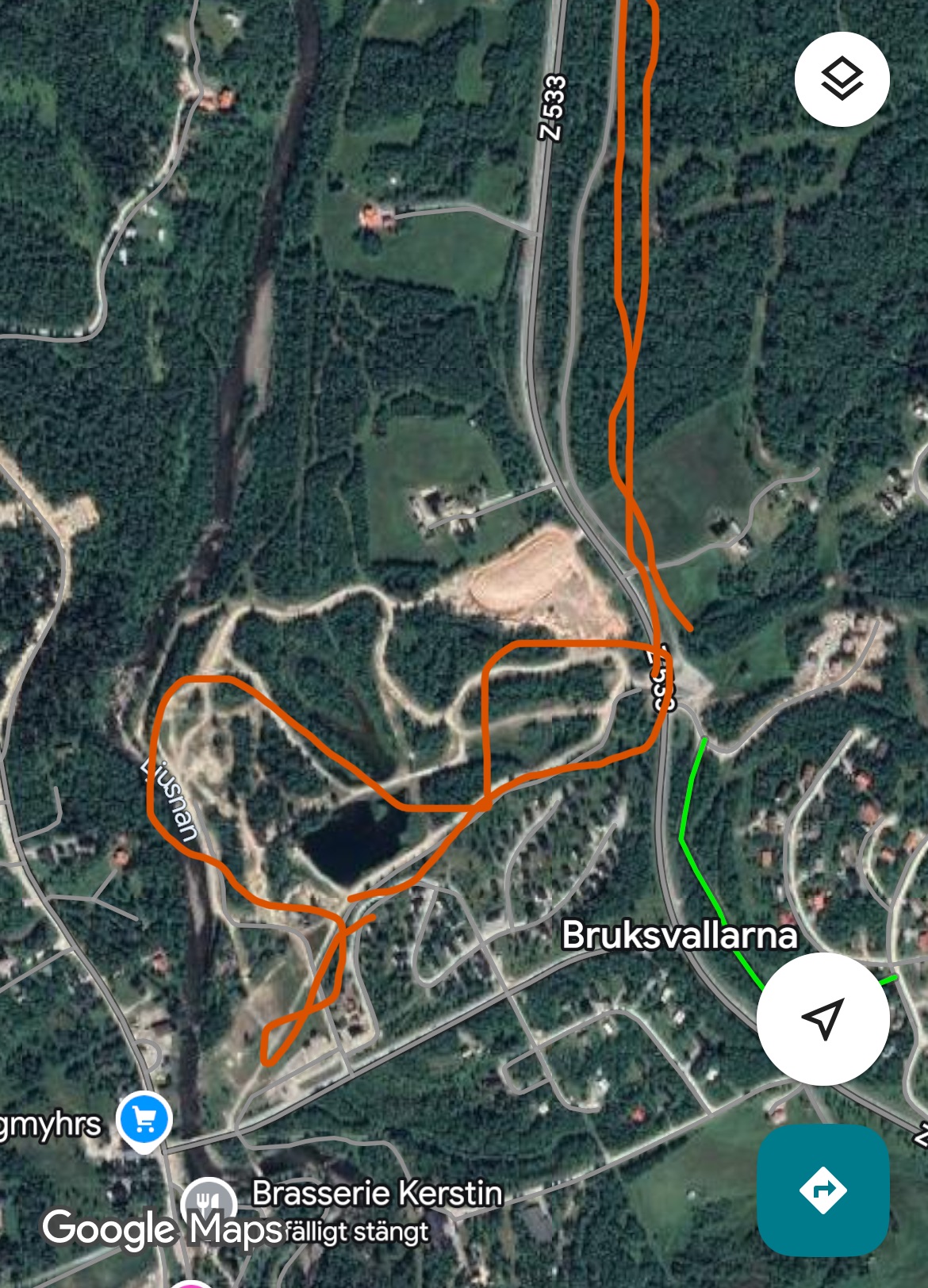
Task: Select the shopping cart store marker
Action: click(144, 1121)
